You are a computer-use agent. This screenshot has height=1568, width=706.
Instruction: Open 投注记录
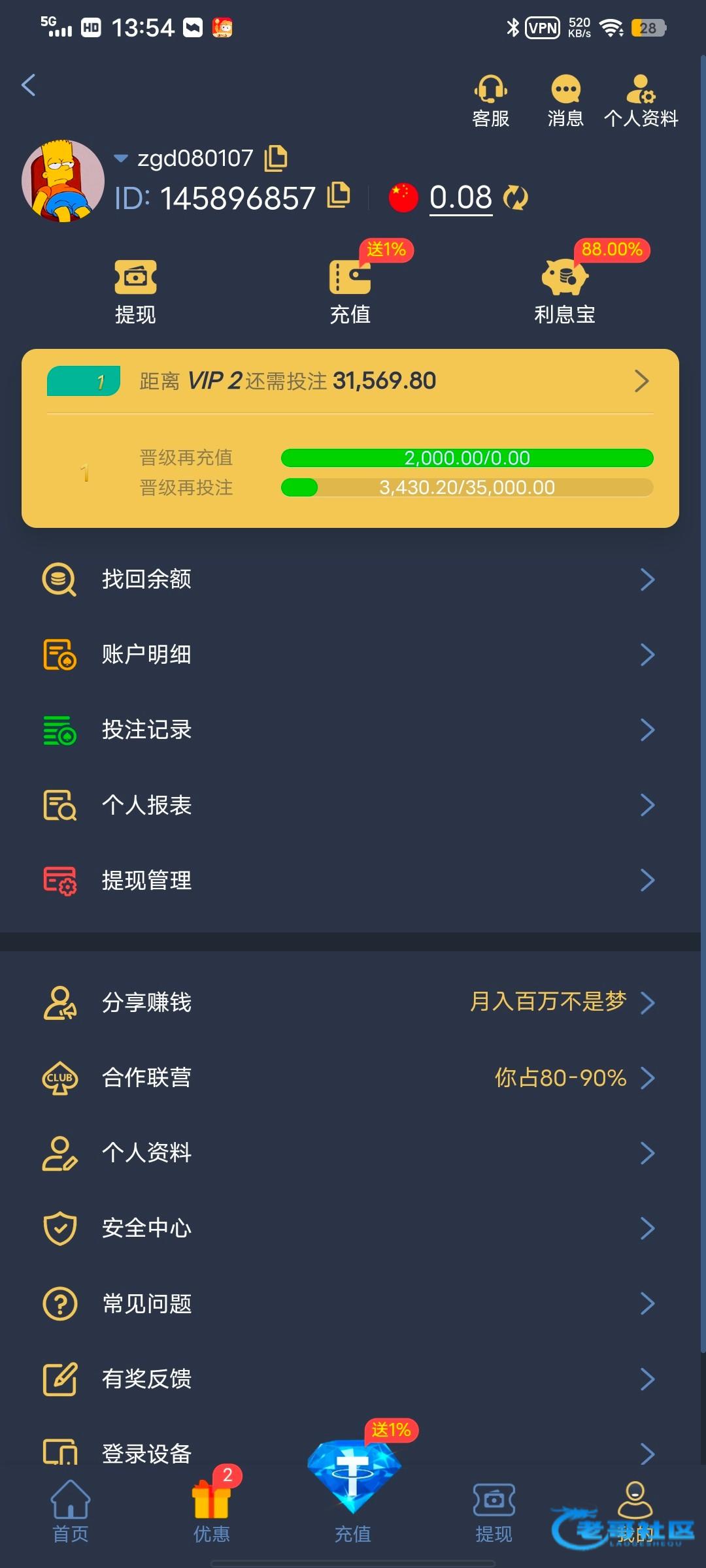[x=350, y=730]
